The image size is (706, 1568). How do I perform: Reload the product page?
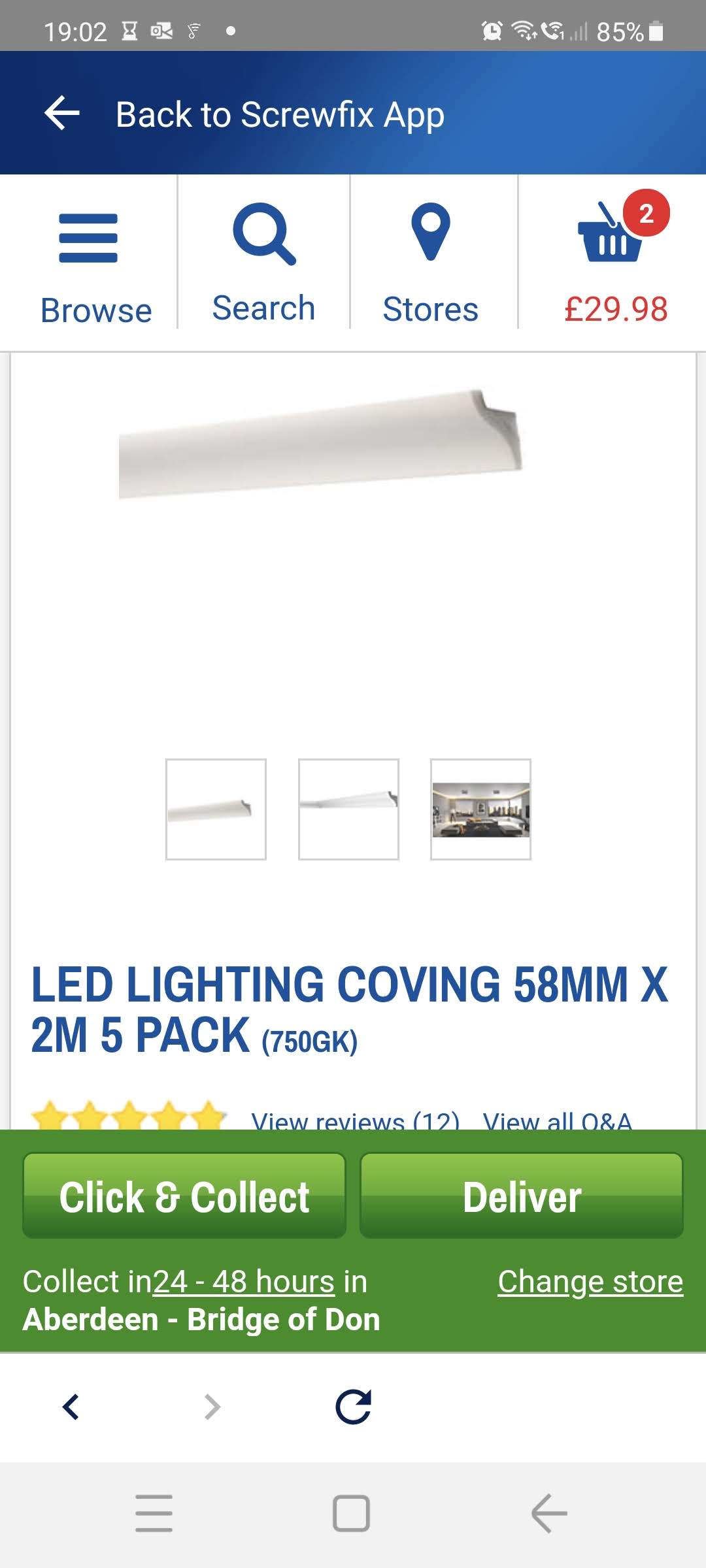[353, 1407]
